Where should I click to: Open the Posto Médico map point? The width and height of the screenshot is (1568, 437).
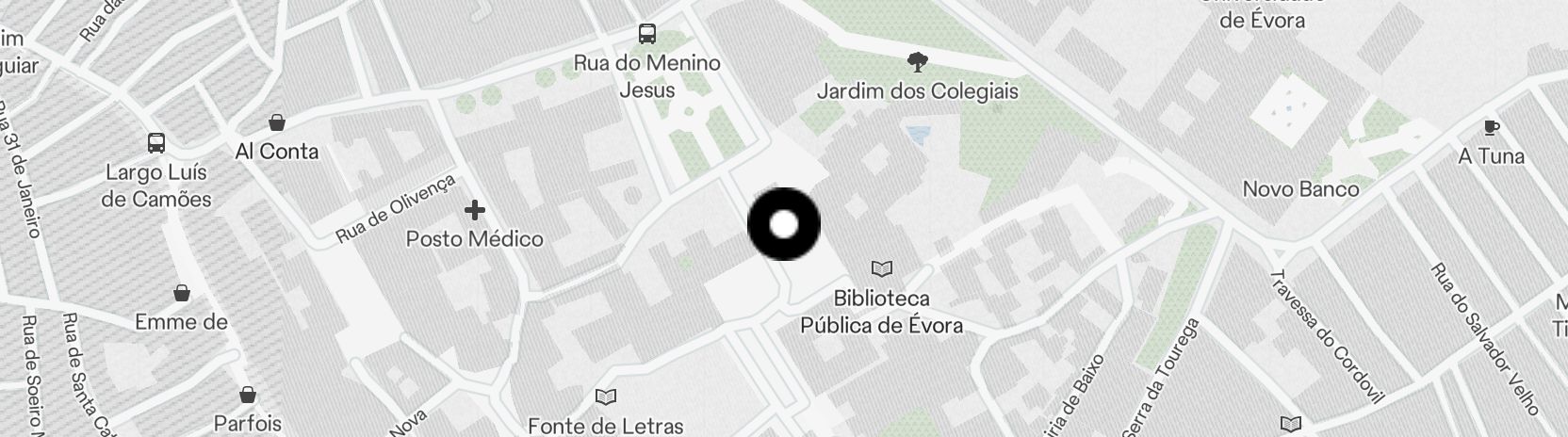tap(475, 210)
